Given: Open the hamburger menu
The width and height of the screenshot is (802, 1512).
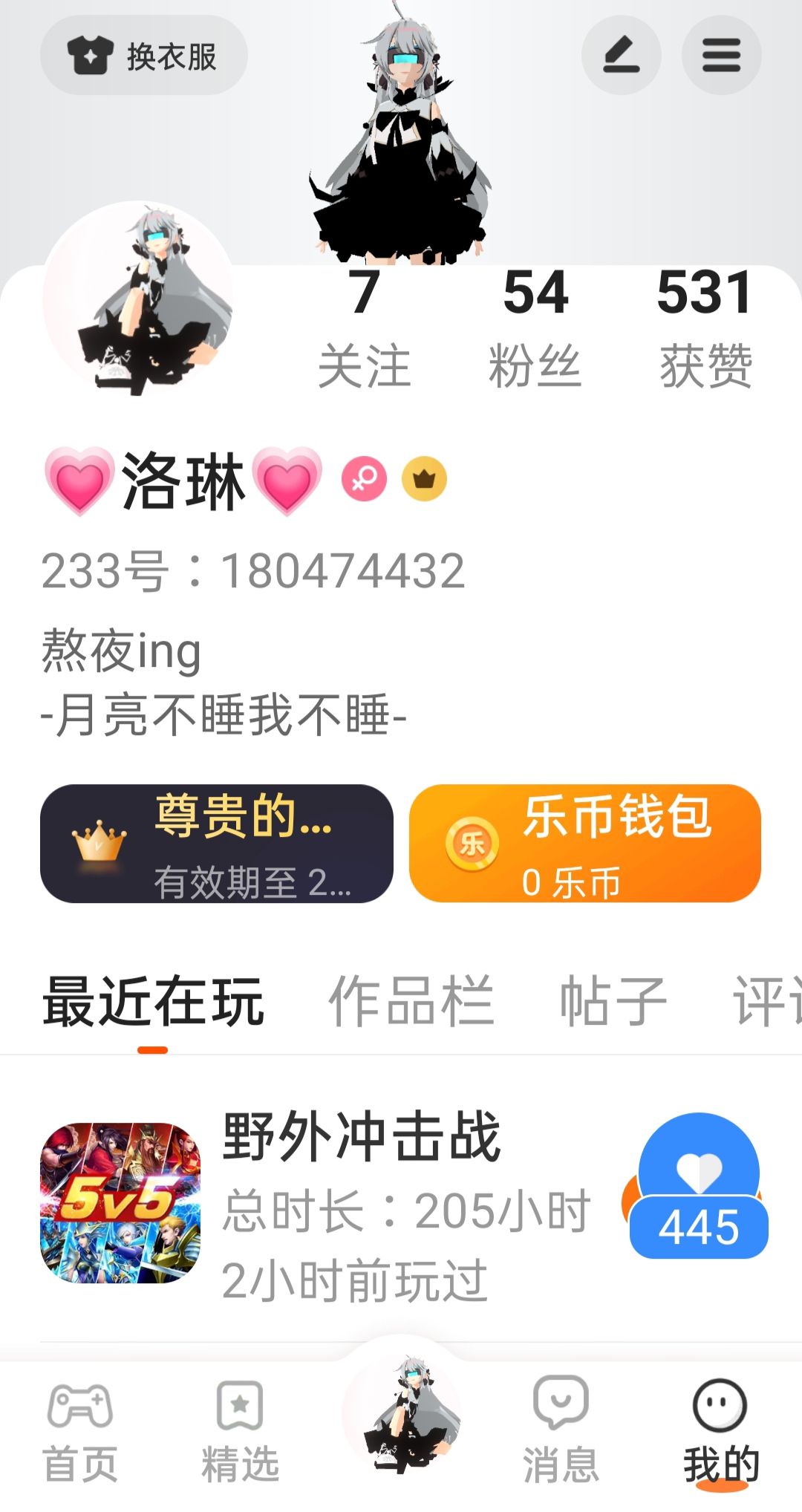Looking at the screenshot, I should [721, 56].
